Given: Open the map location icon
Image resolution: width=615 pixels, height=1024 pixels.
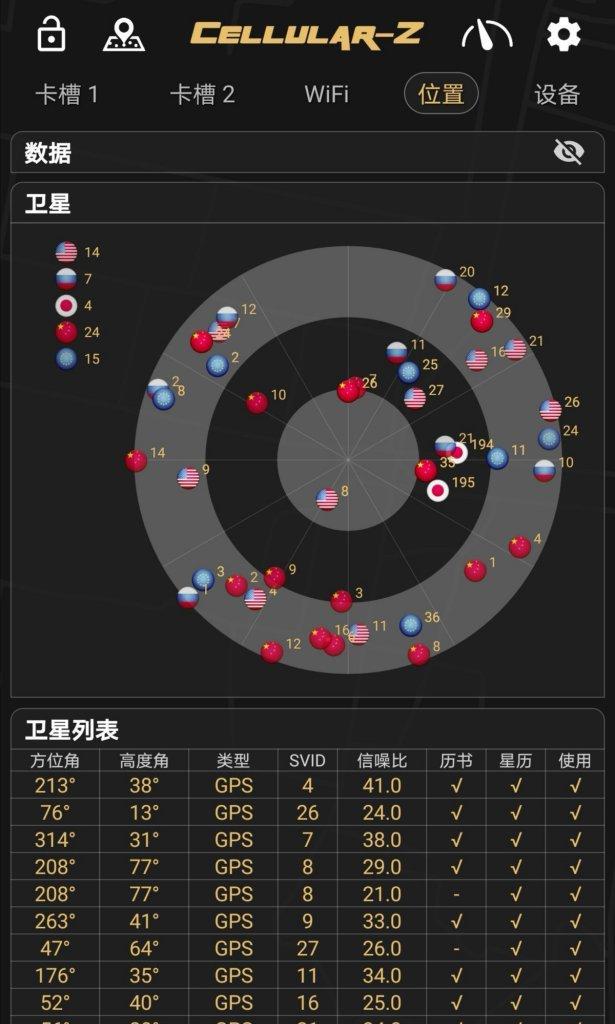Looking at the screenshot, I should pos(124,35).
